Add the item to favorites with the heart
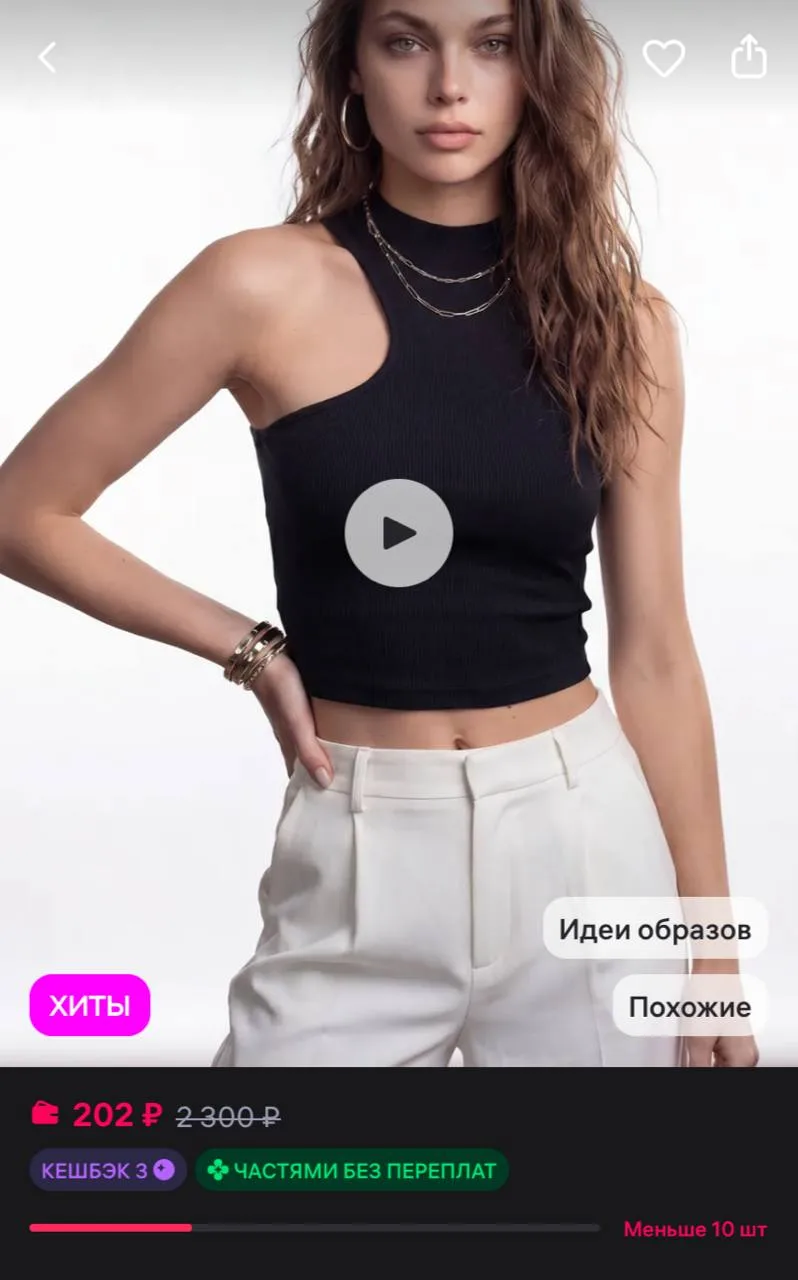The height and width of the screenshot is (1280, 798). pyautogui.click(x=663, y=58)
